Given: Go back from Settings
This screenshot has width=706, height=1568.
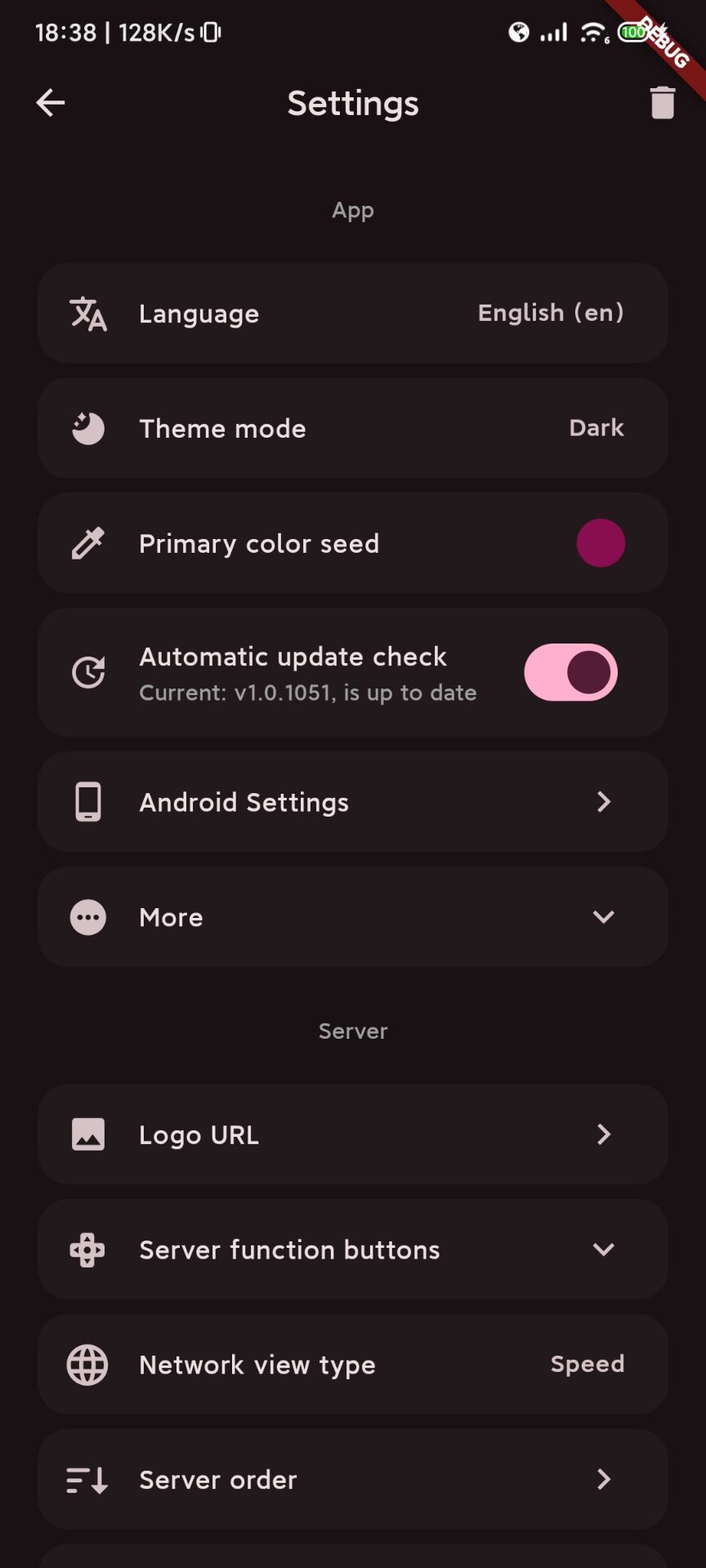Looking at the screenshot, I should point(51,103).
